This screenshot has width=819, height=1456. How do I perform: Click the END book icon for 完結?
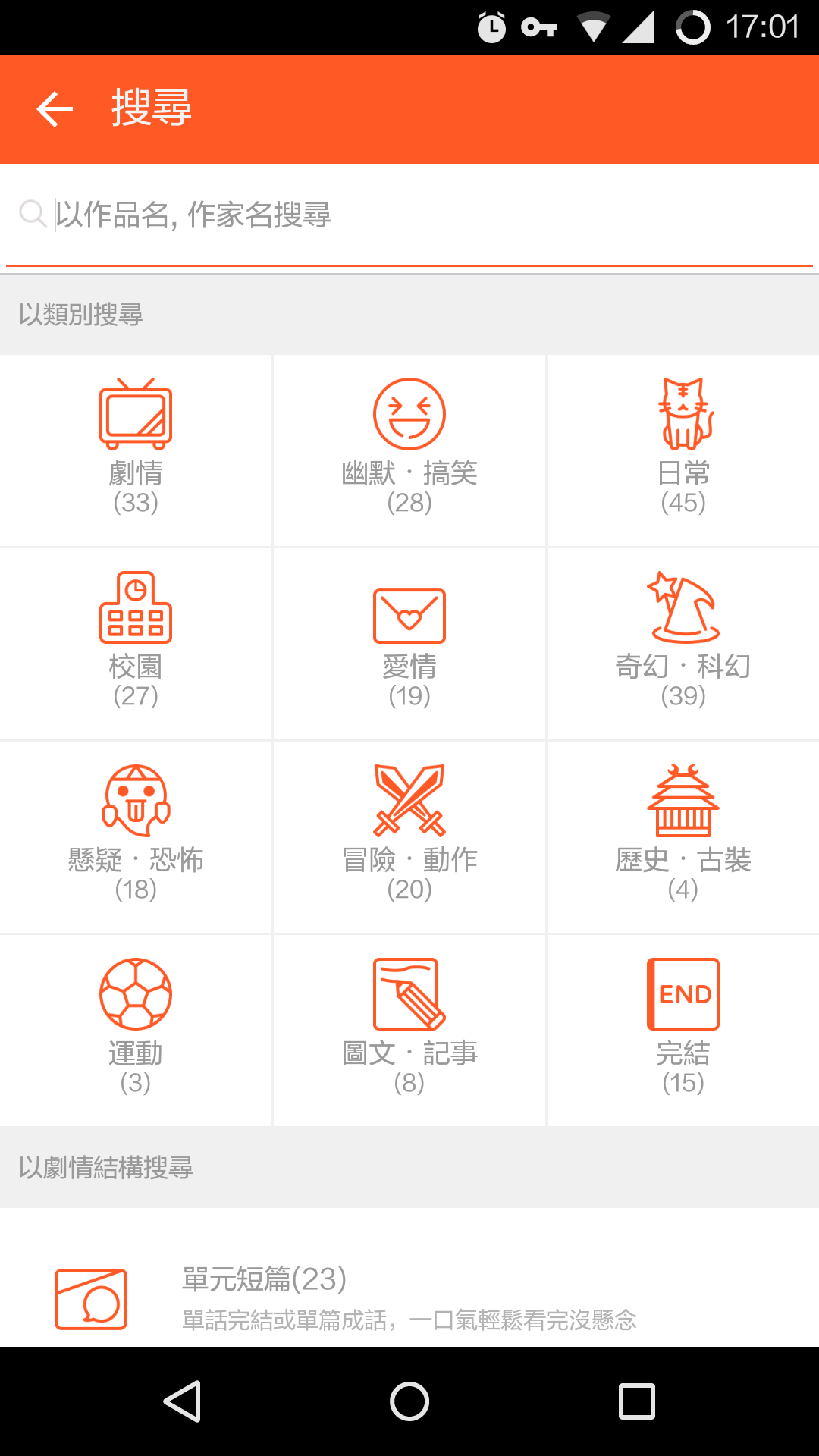pos(682,993)
